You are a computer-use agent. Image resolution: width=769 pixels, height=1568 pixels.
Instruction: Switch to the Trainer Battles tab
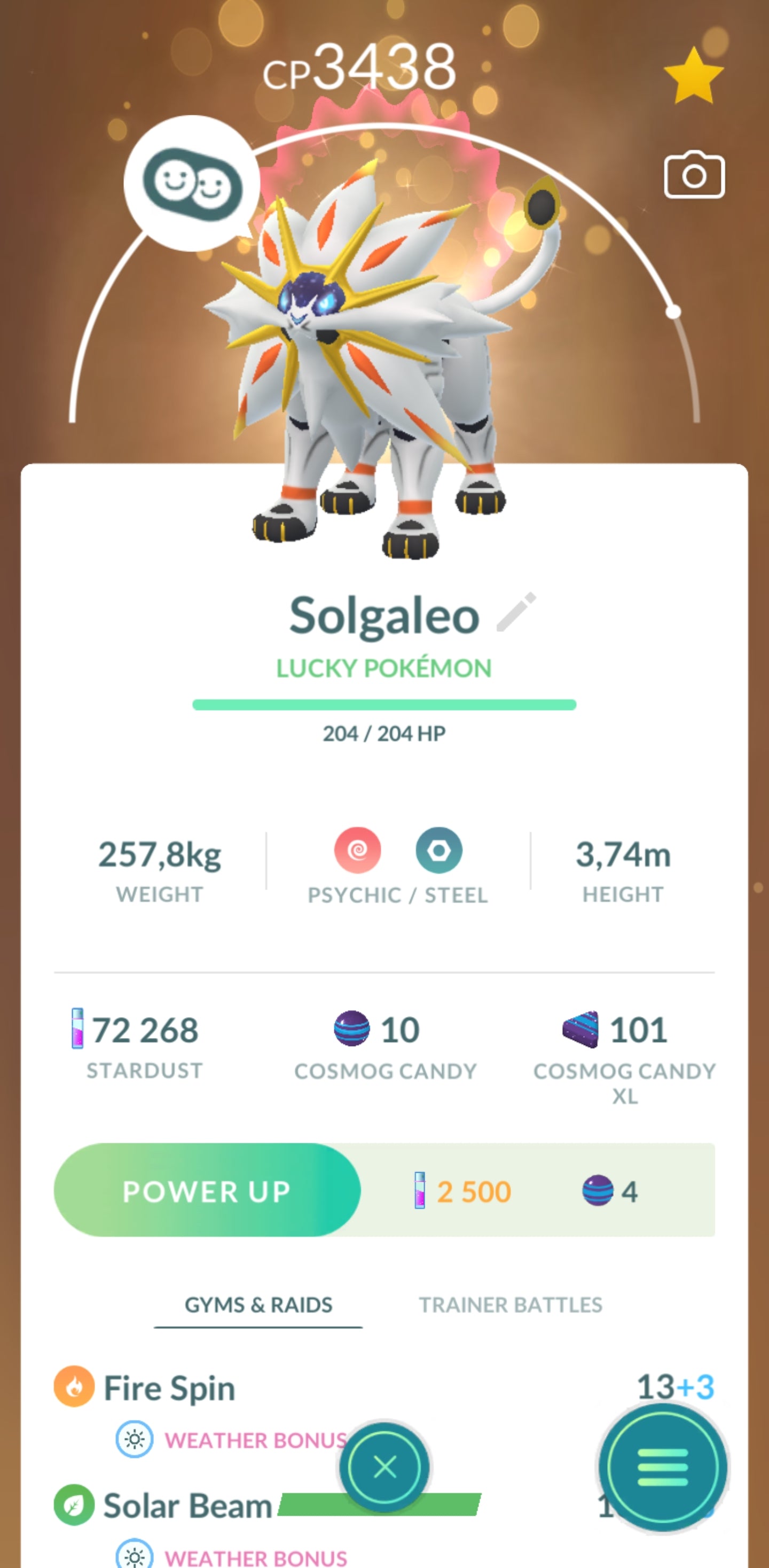pos(510,1305)
